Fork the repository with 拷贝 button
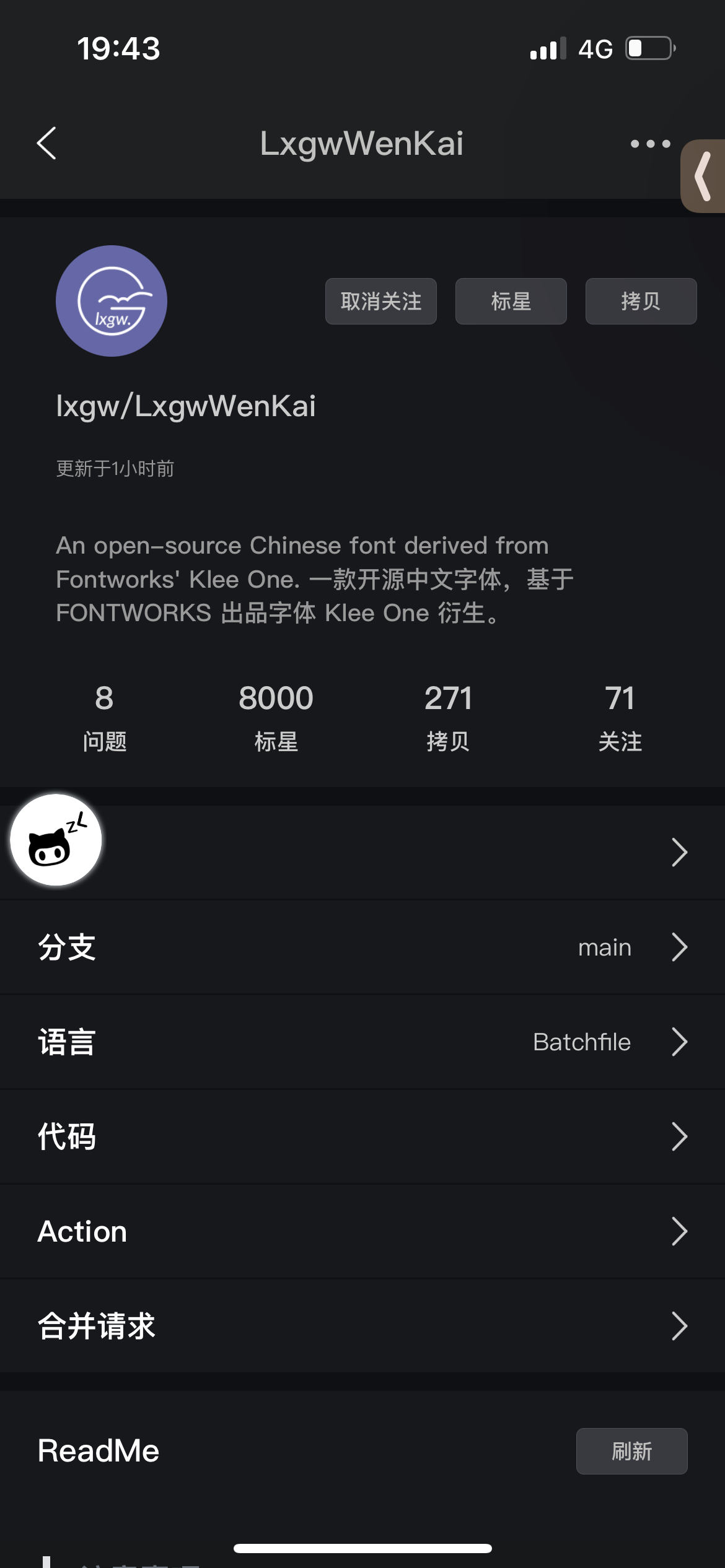 [641, 302]
